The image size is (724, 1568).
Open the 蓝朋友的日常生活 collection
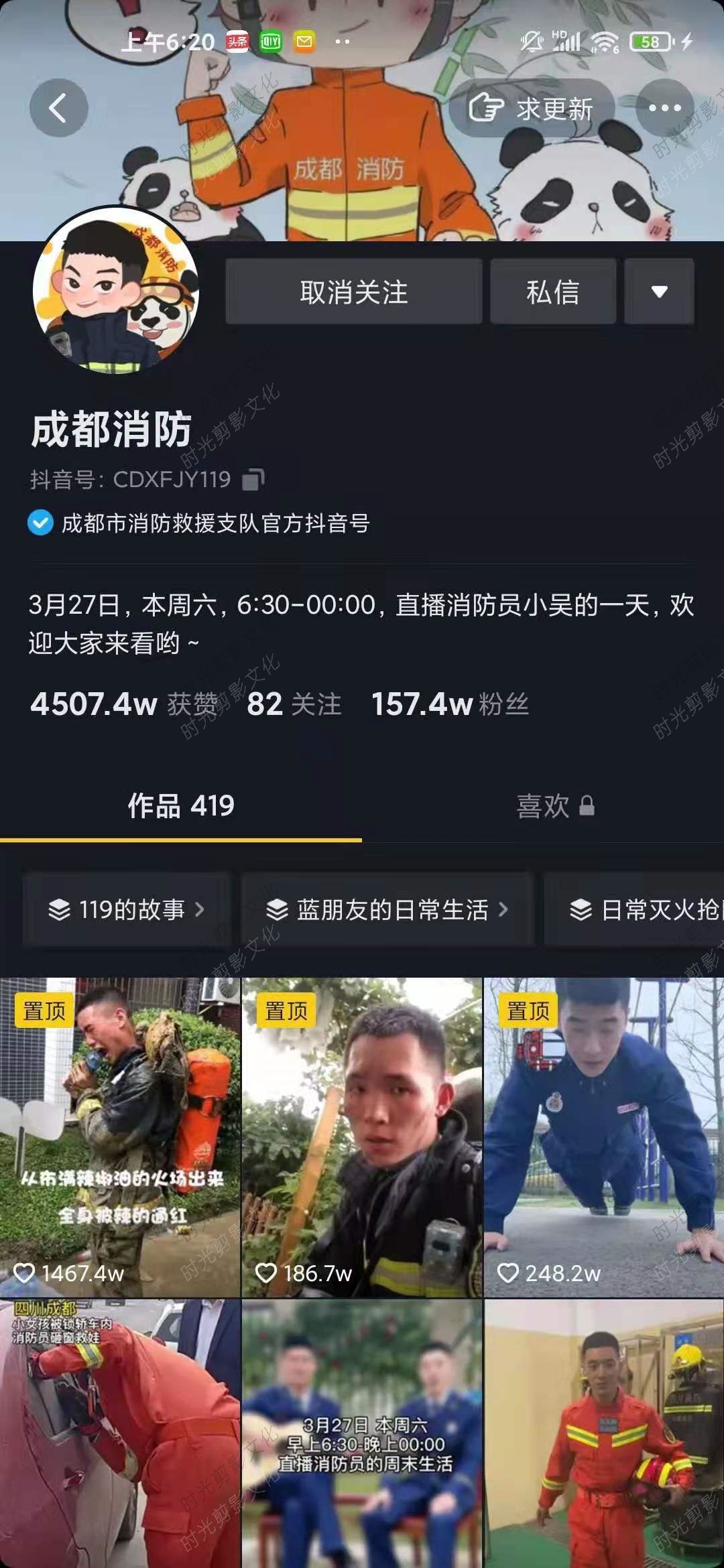click(387, 909)
